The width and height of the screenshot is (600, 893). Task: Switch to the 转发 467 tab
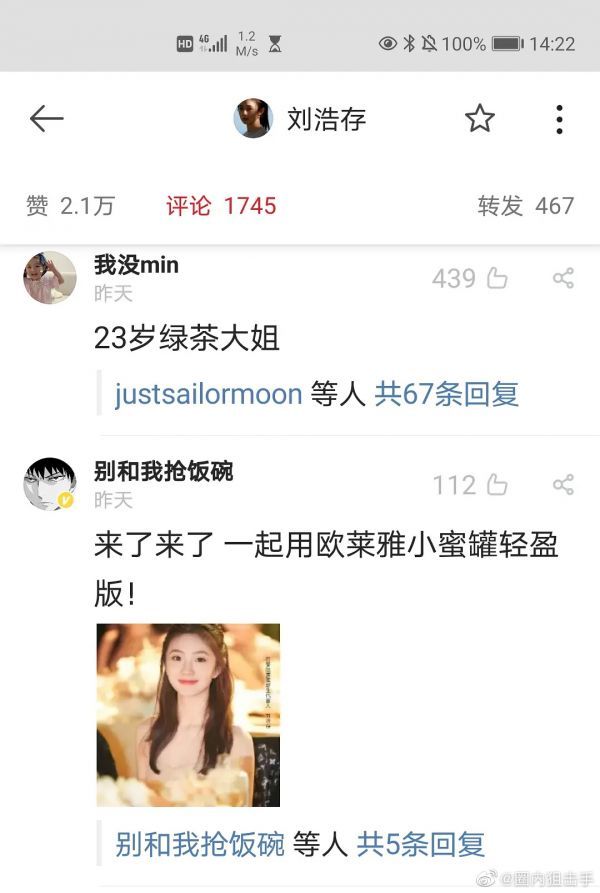coord(525,206)
